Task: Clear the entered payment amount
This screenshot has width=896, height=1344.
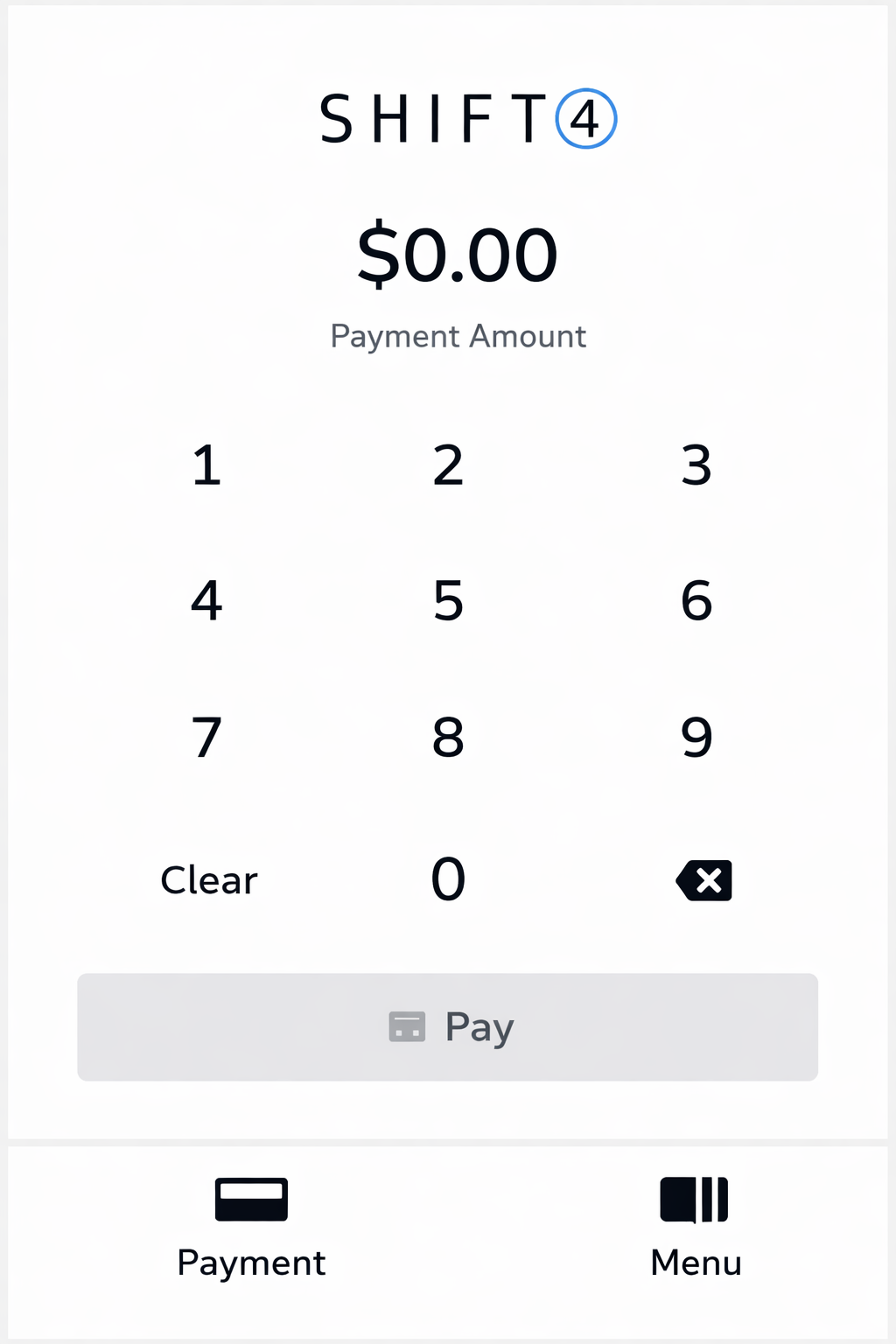Action: click(209, 879)
